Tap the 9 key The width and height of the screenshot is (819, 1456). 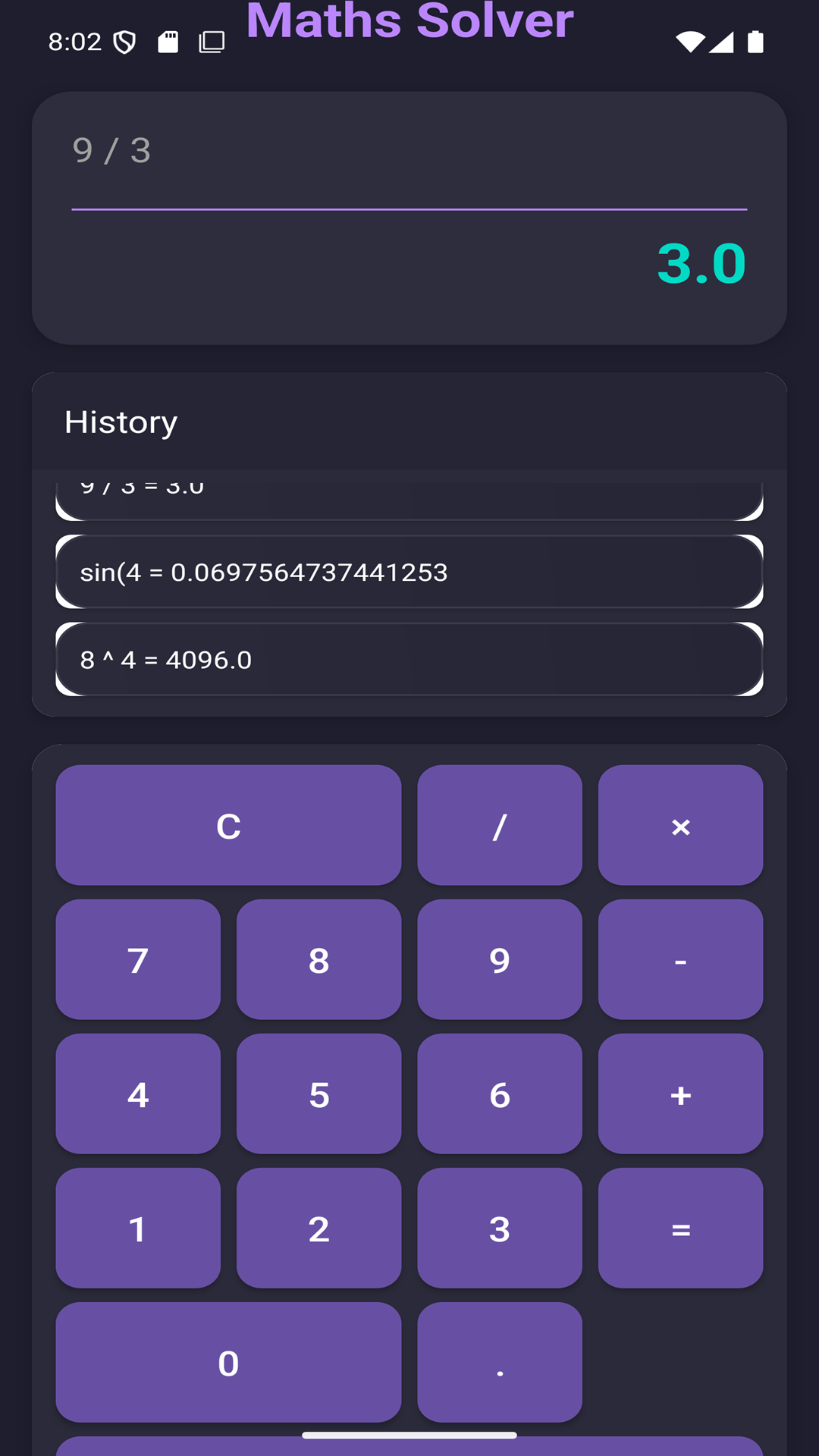[x=500, y=959]
